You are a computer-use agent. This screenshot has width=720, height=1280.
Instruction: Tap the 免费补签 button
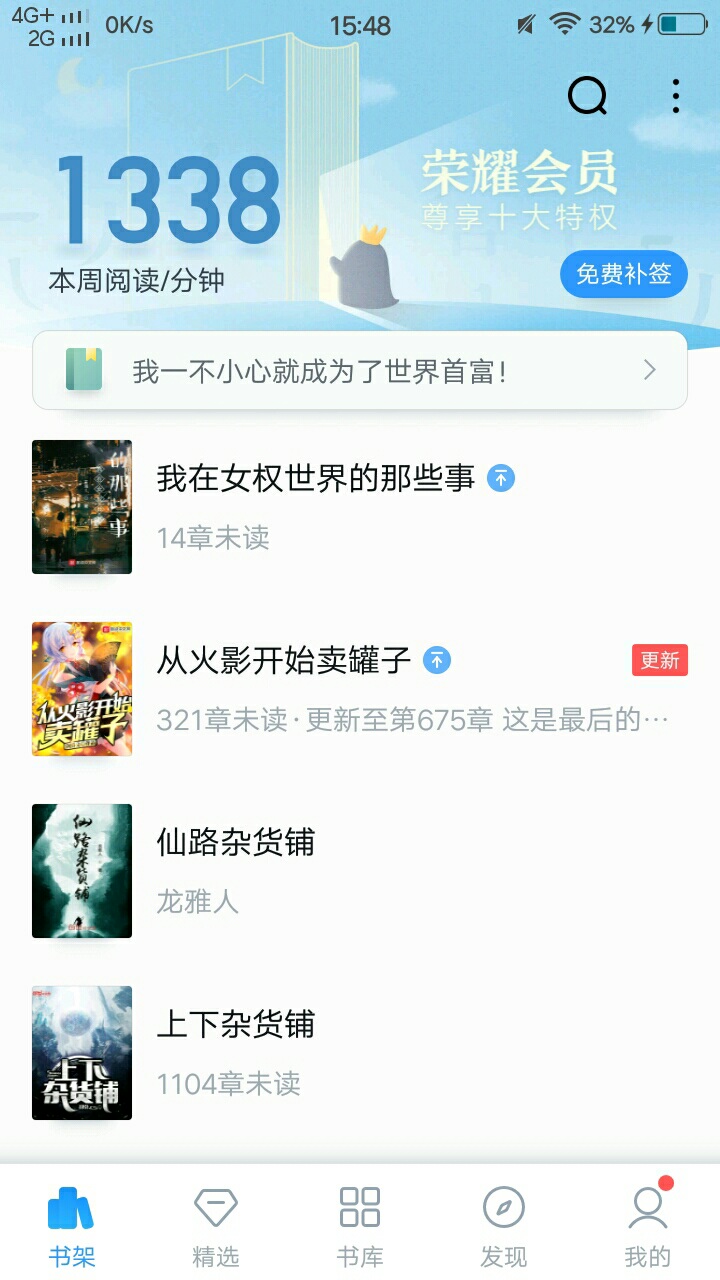tap(623, 274)
